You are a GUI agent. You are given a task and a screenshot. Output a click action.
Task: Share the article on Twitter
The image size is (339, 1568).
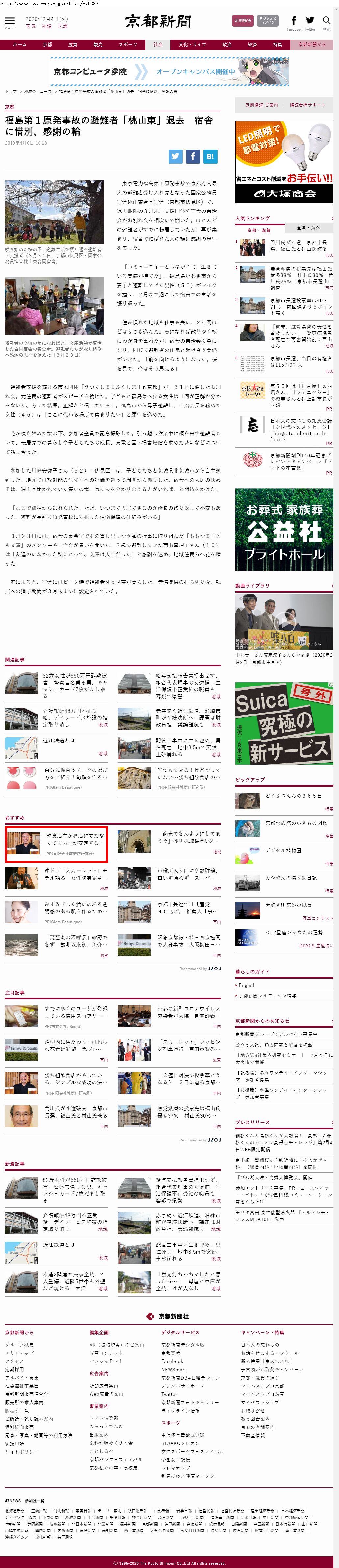[x=175, y=156]
